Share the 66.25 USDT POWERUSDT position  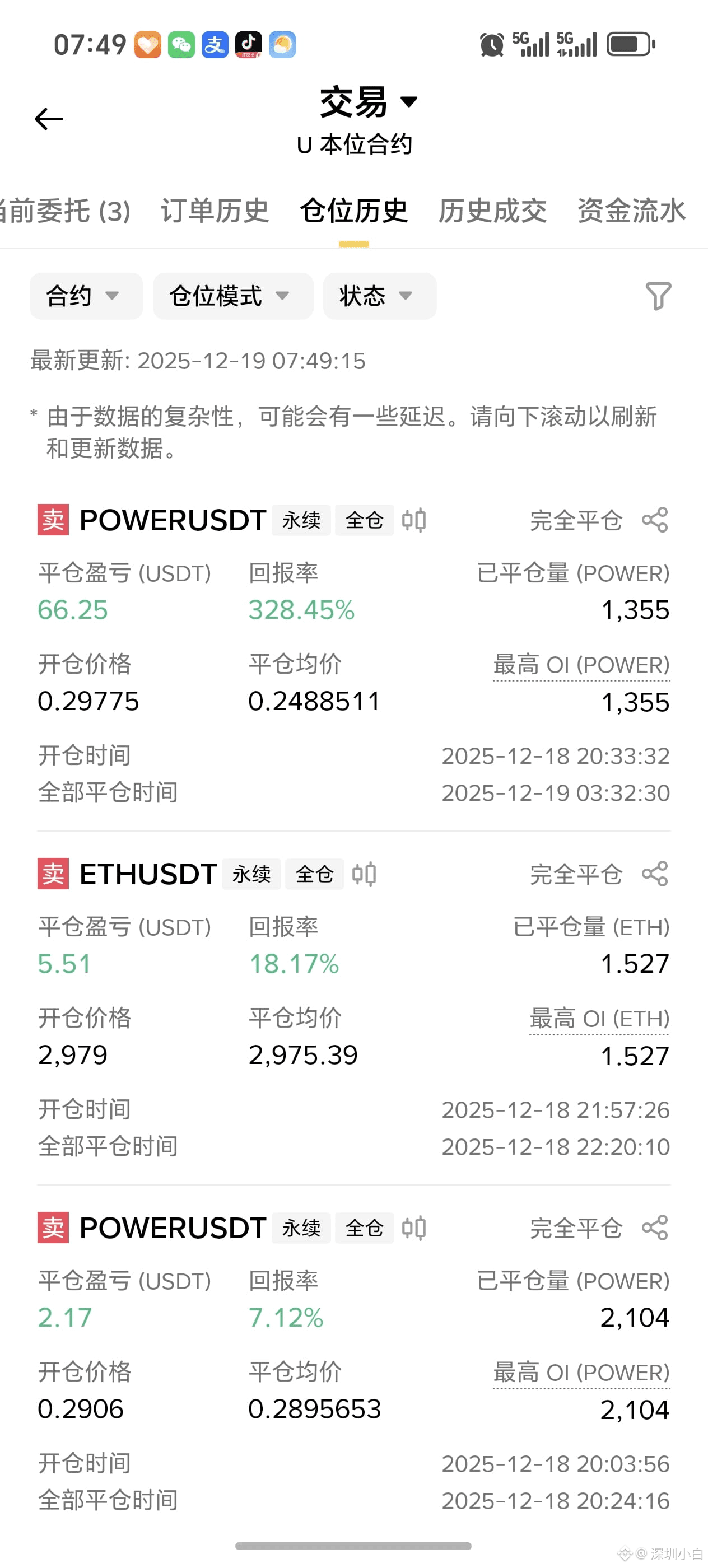coord(655,520)
